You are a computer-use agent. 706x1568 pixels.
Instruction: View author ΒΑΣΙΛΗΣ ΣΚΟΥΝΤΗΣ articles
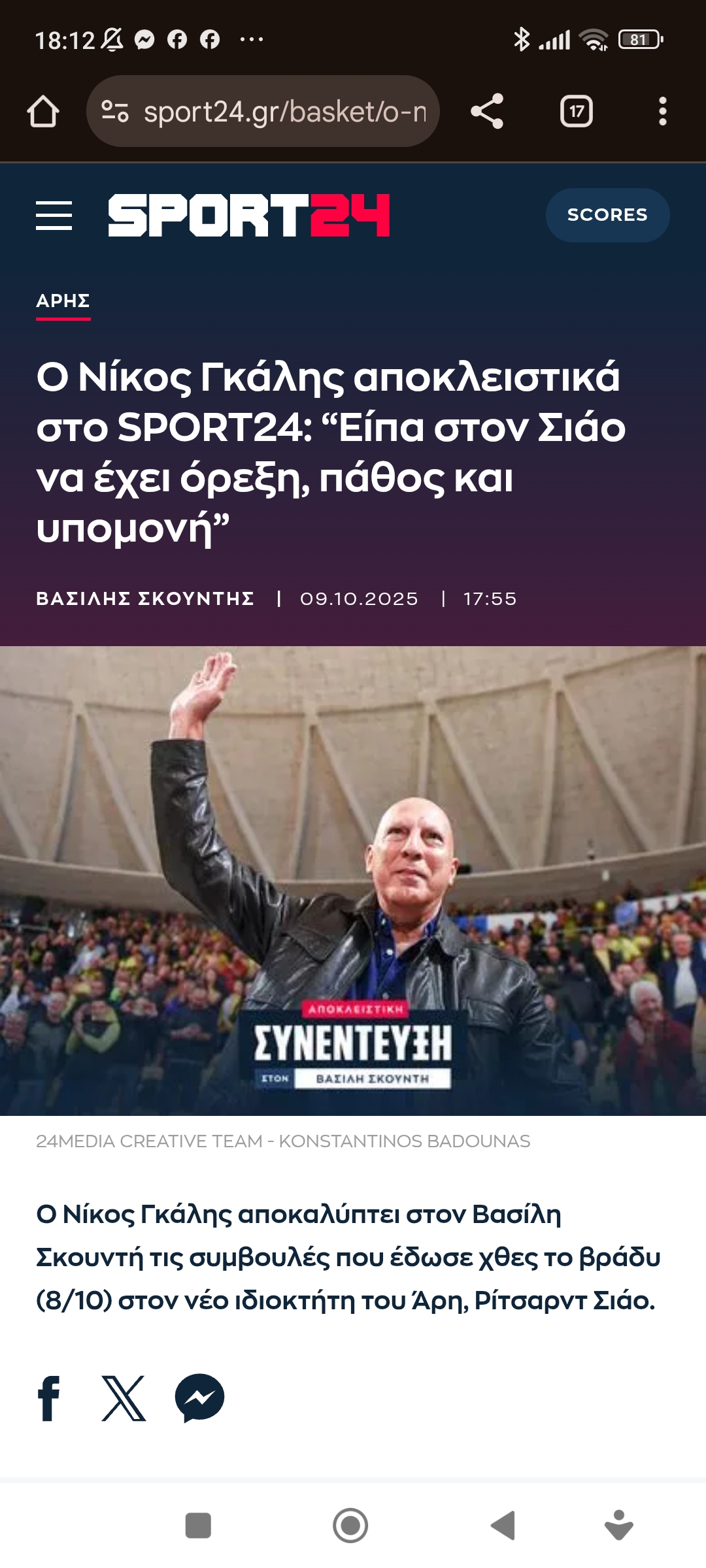pos(144,598)
